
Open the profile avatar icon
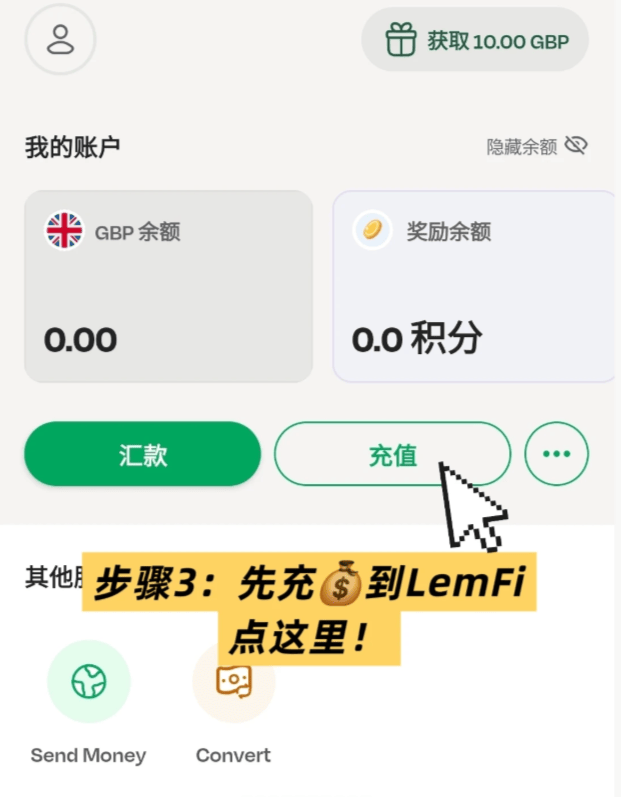click(60, 40)
